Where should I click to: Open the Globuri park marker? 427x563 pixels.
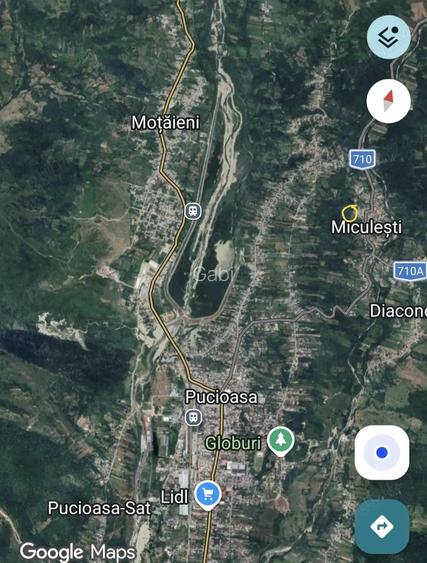281,441
